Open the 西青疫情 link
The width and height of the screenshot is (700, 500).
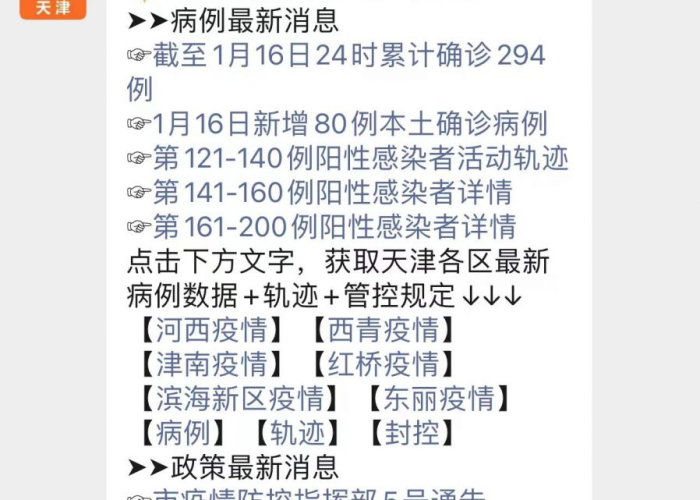(384, 329)
